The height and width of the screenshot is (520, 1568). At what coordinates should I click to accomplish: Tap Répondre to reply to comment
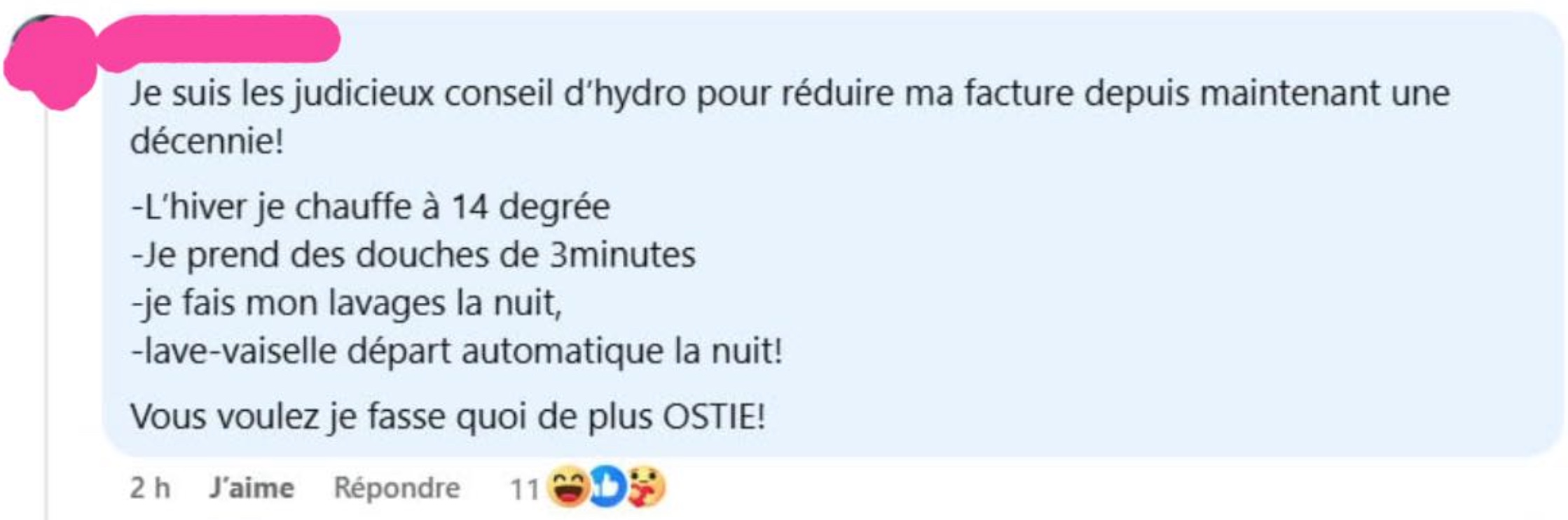397,488
